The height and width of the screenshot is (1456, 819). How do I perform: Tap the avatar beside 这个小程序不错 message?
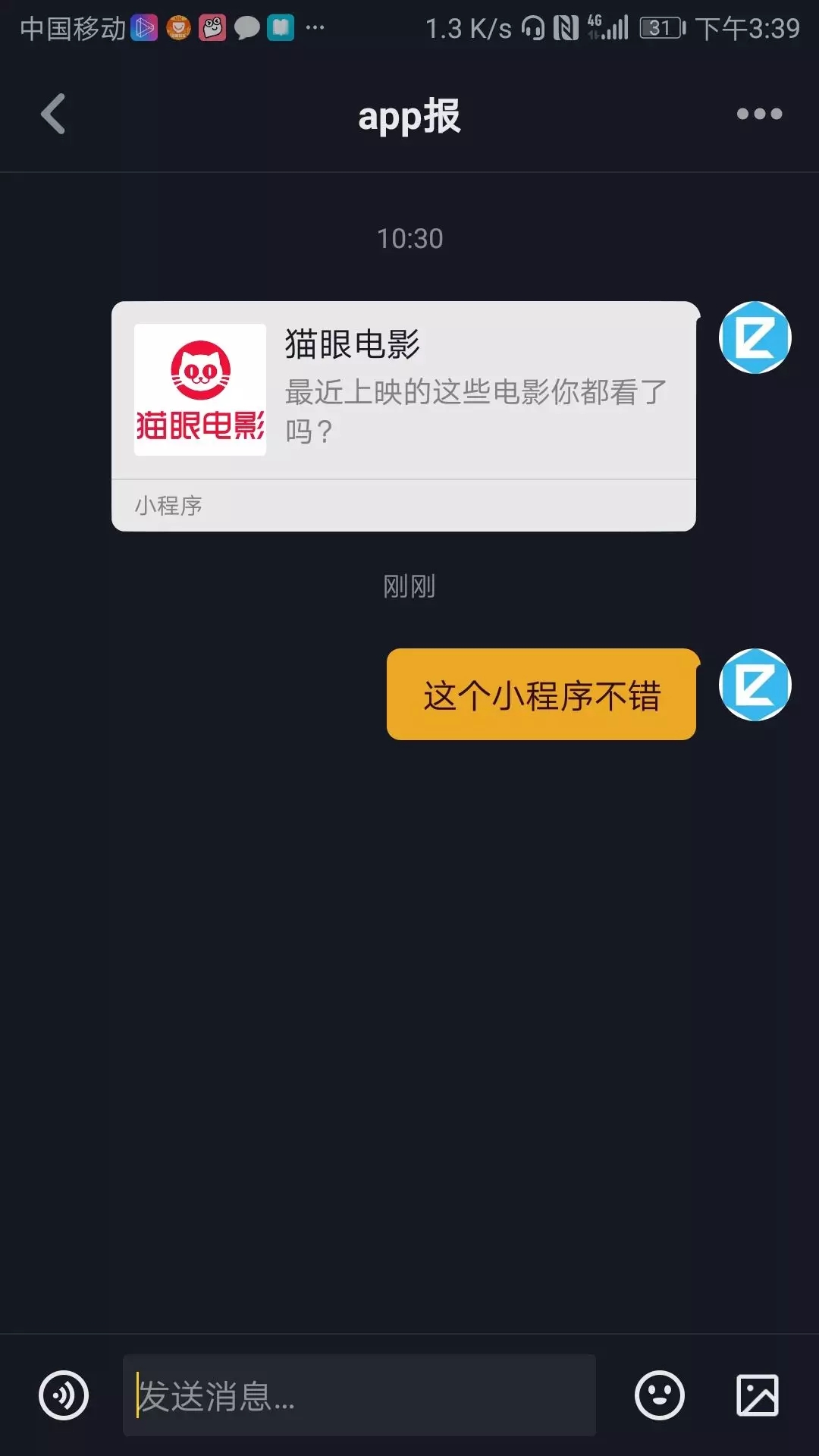pyautogui.click(x=755, y=685)
